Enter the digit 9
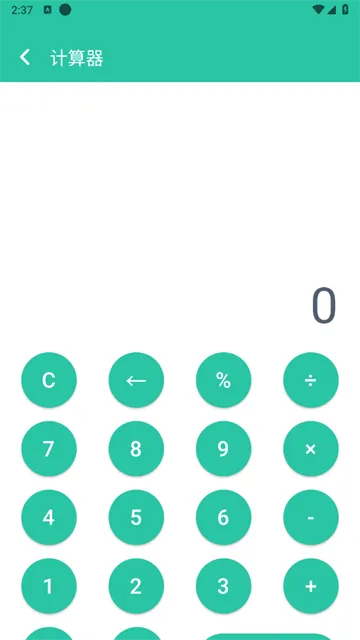 pos(224,449)
